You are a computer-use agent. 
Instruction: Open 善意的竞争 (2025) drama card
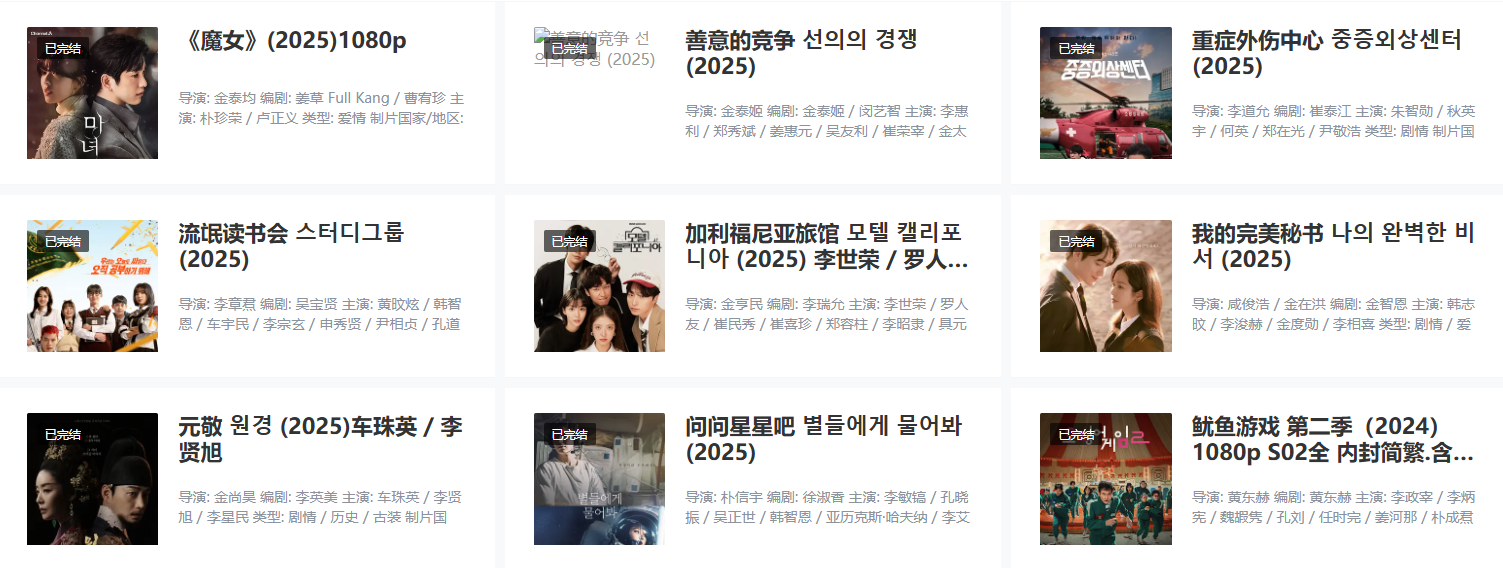pyautogui.click(x=800, y=53)
